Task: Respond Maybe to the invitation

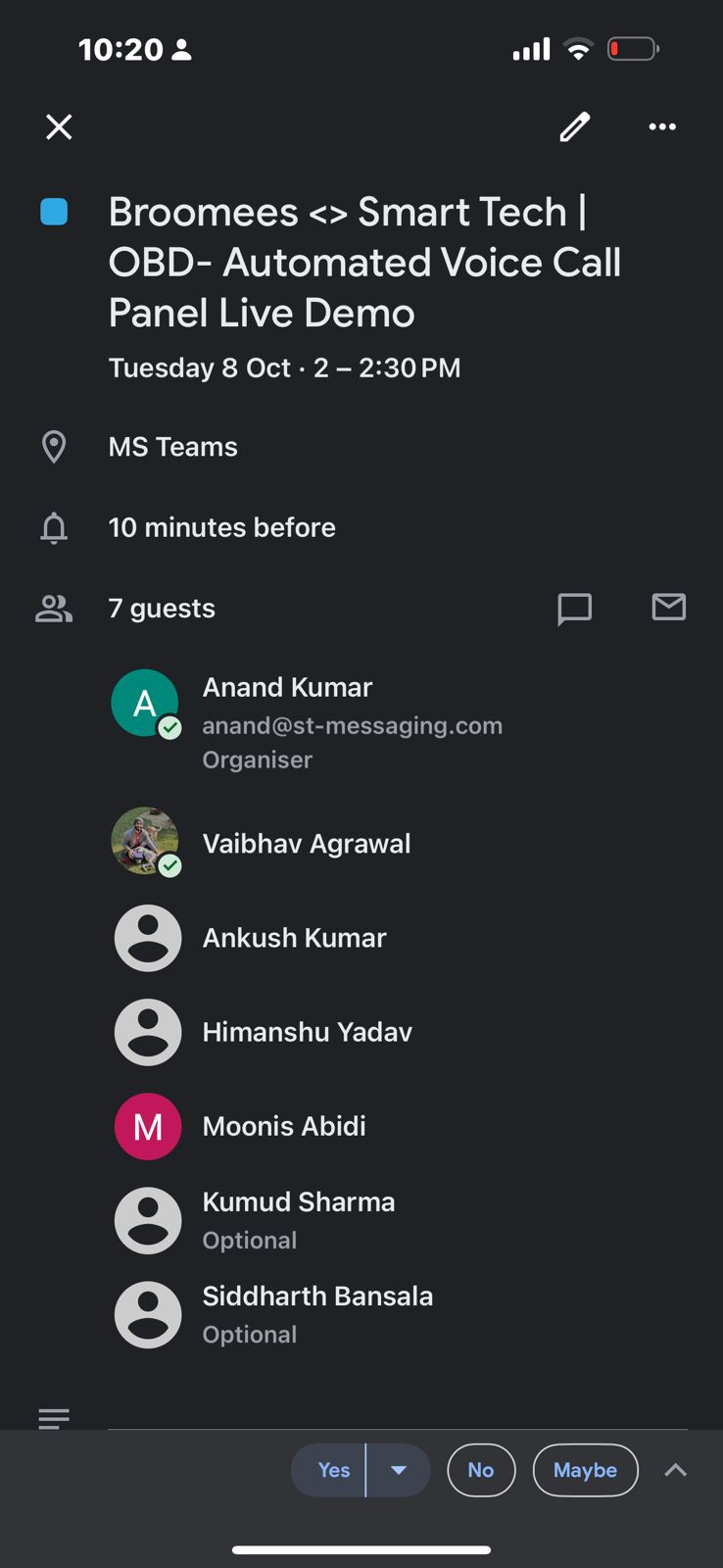Action: pyautogui.click(x=585, y=1470)
